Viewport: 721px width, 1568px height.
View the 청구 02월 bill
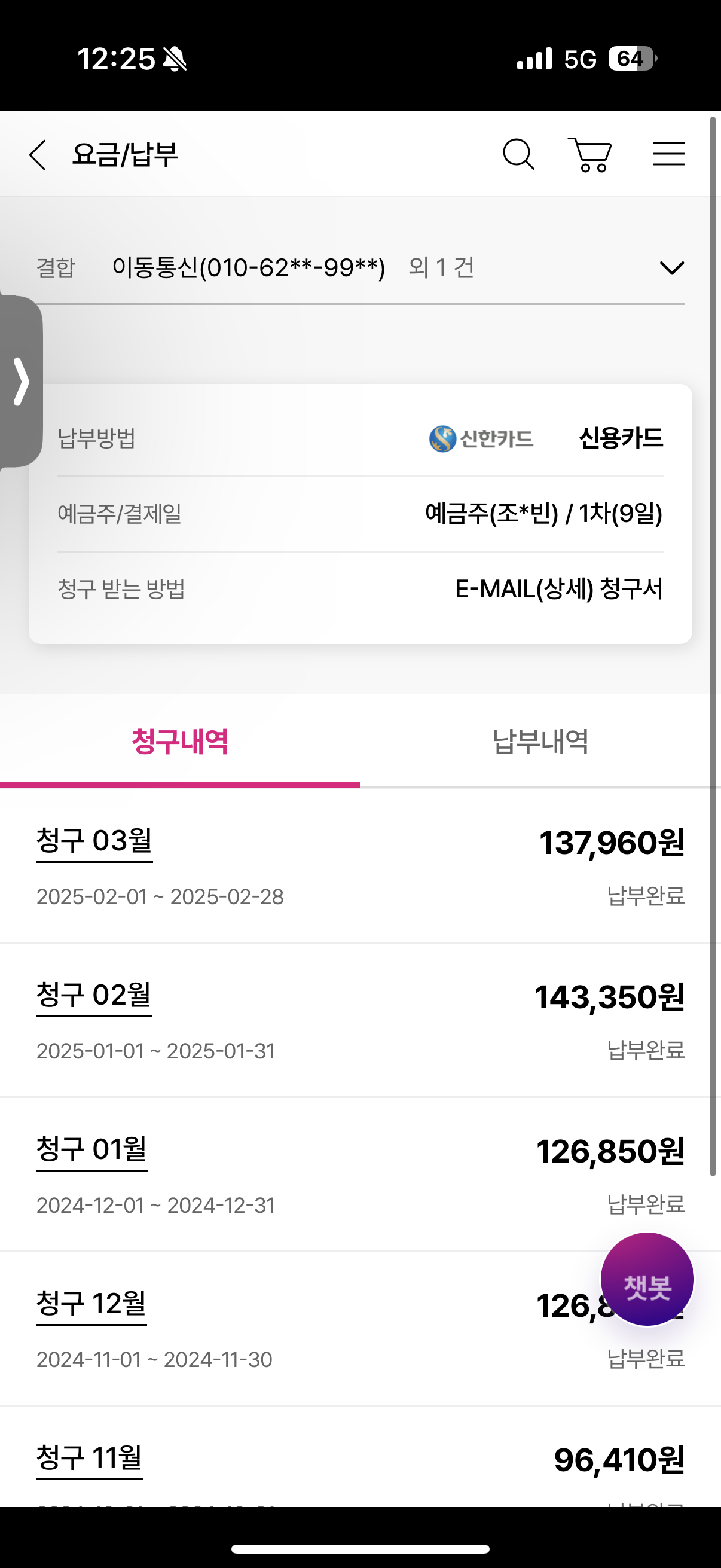[94, 995]
